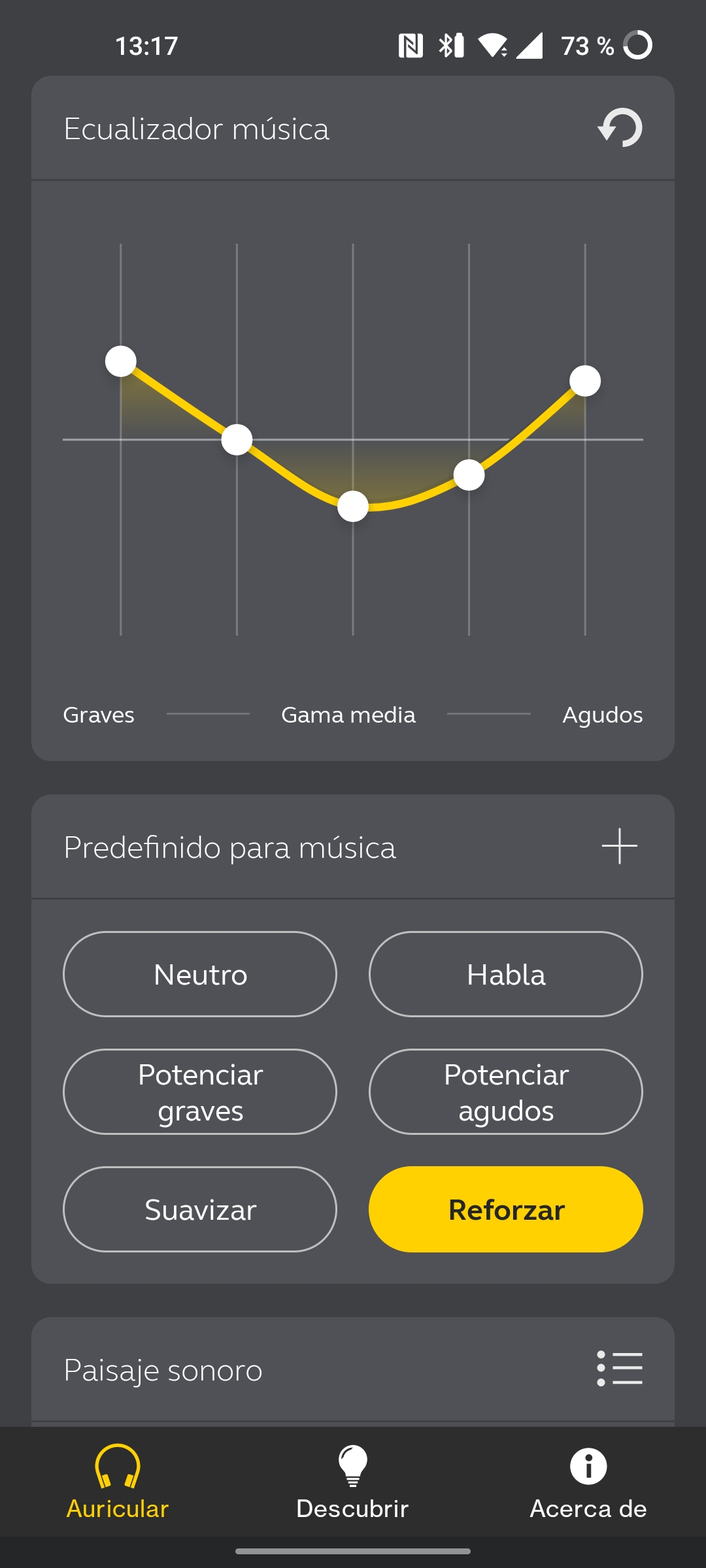Image resolution: width=706 pixels, height=1568 pixels.
Task: Choose the Potenciar graves preset
Action: tap(200, 1092)
